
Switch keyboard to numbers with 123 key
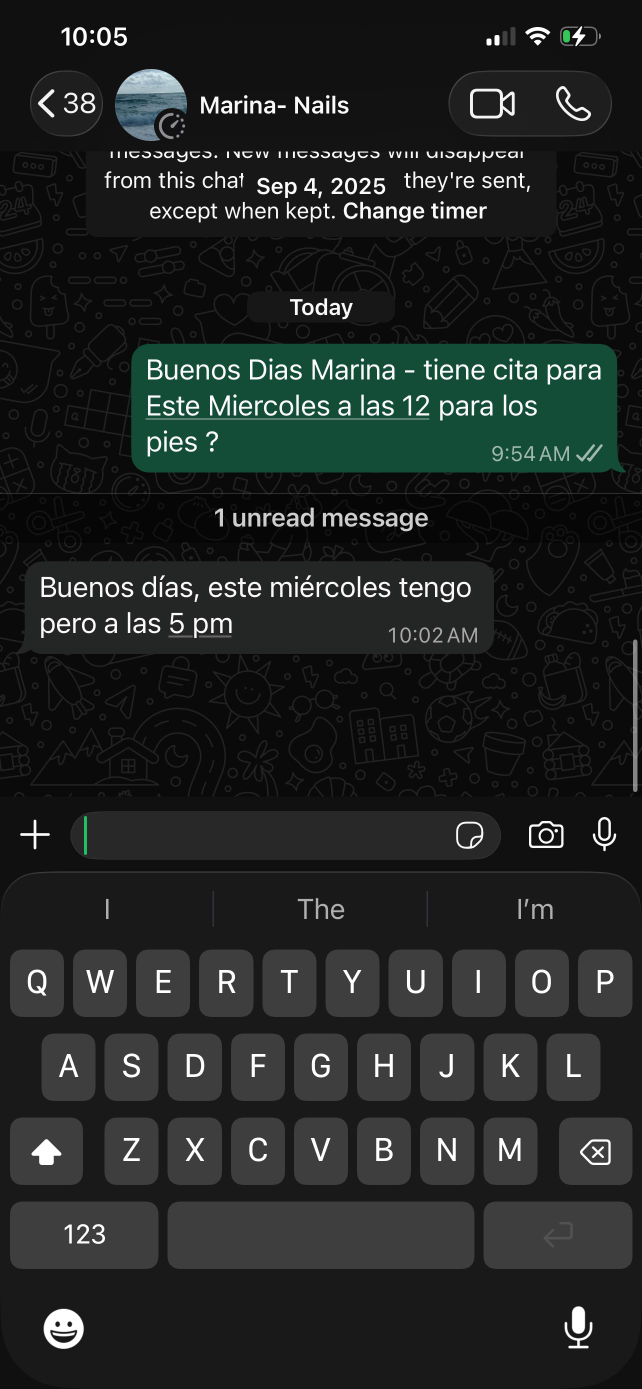(x=84, y=1235)
